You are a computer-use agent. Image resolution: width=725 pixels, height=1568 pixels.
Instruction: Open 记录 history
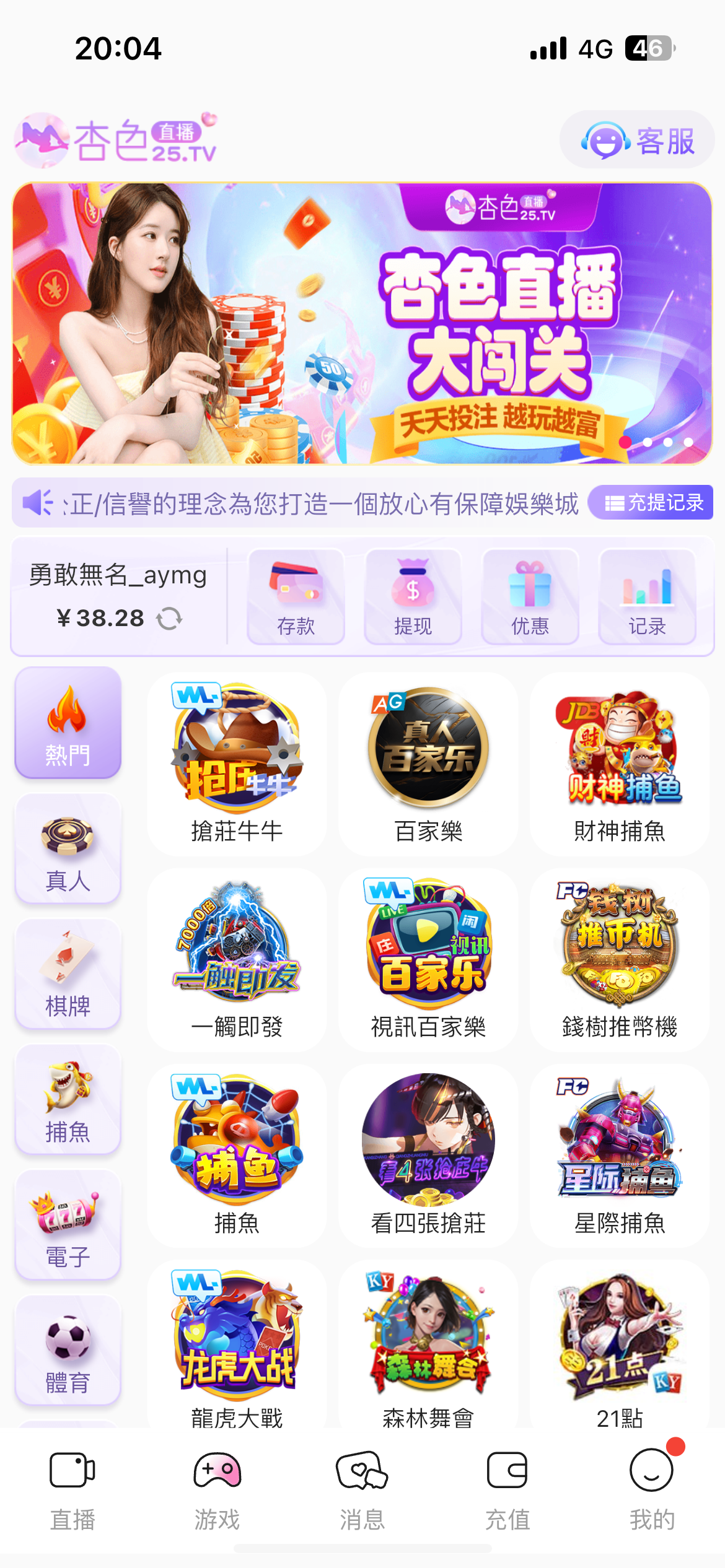(x=647, y=597)
